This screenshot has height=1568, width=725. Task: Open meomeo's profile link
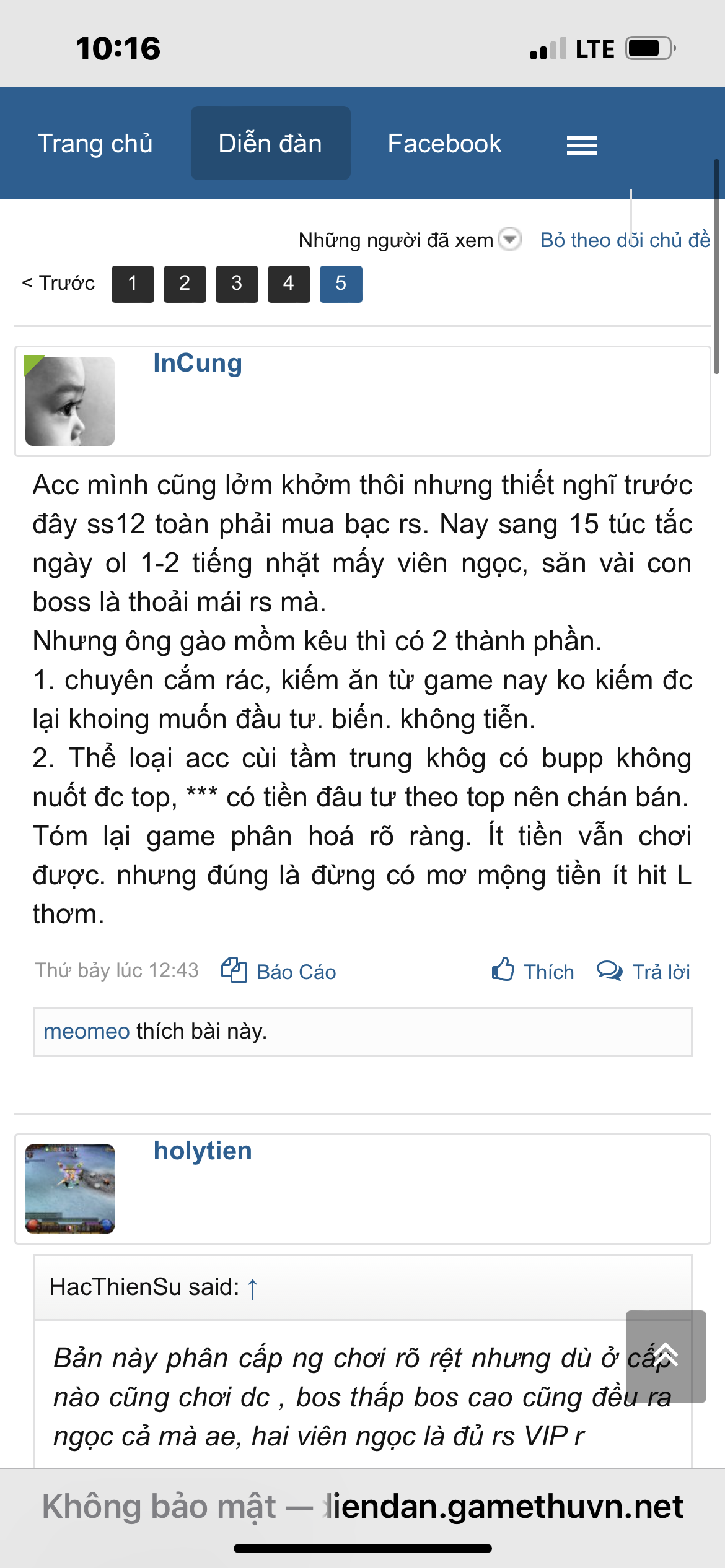click(x=86, y=1031)
